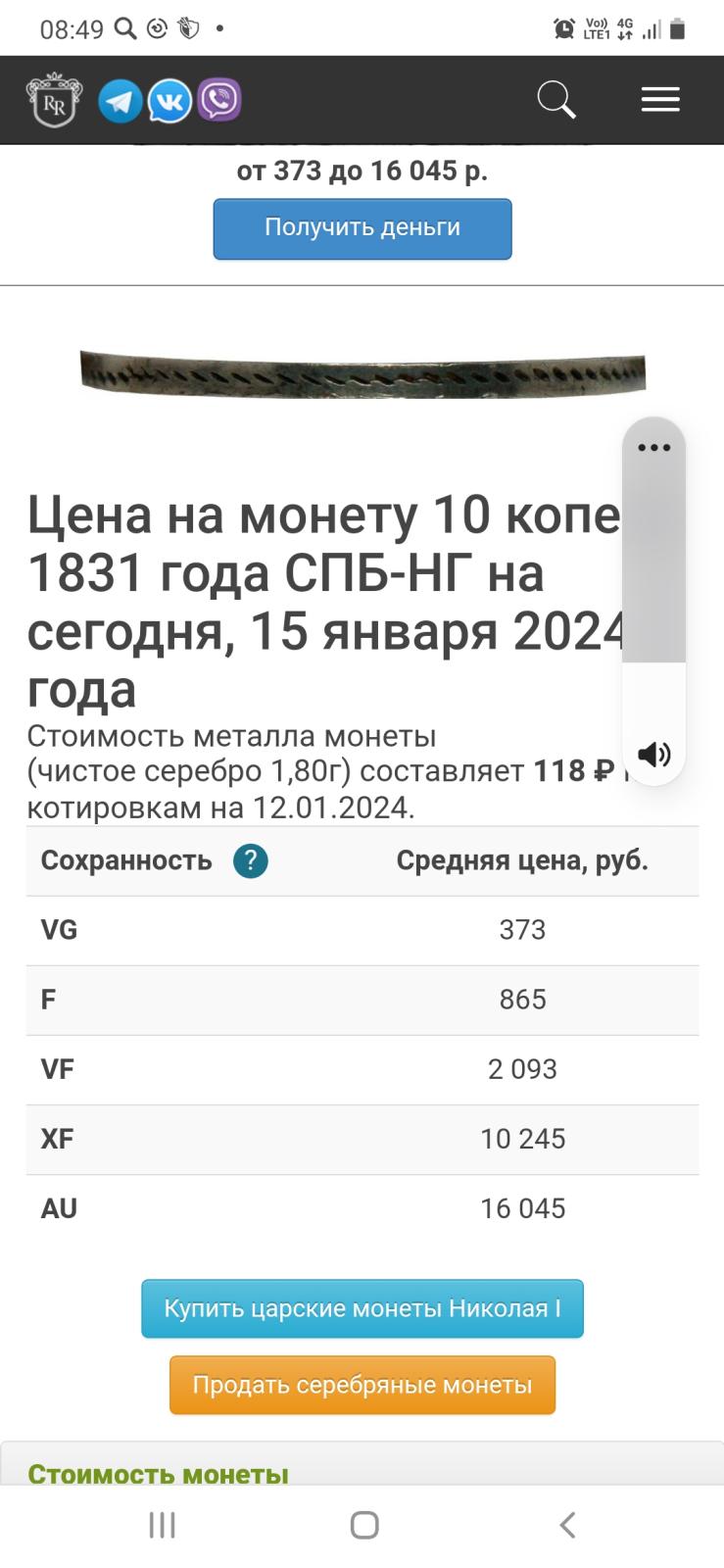Open the site logo home link
Image resolution: width=724 pixels, height=1568 pixels.
tap(54, 100)
